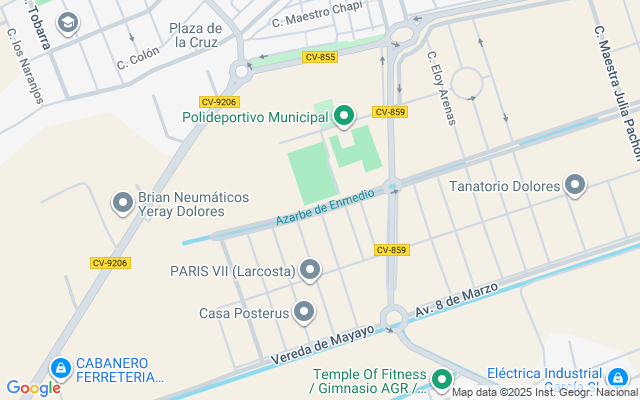
Task: Select the Casa Posterus pin
Action: [303, 313]
